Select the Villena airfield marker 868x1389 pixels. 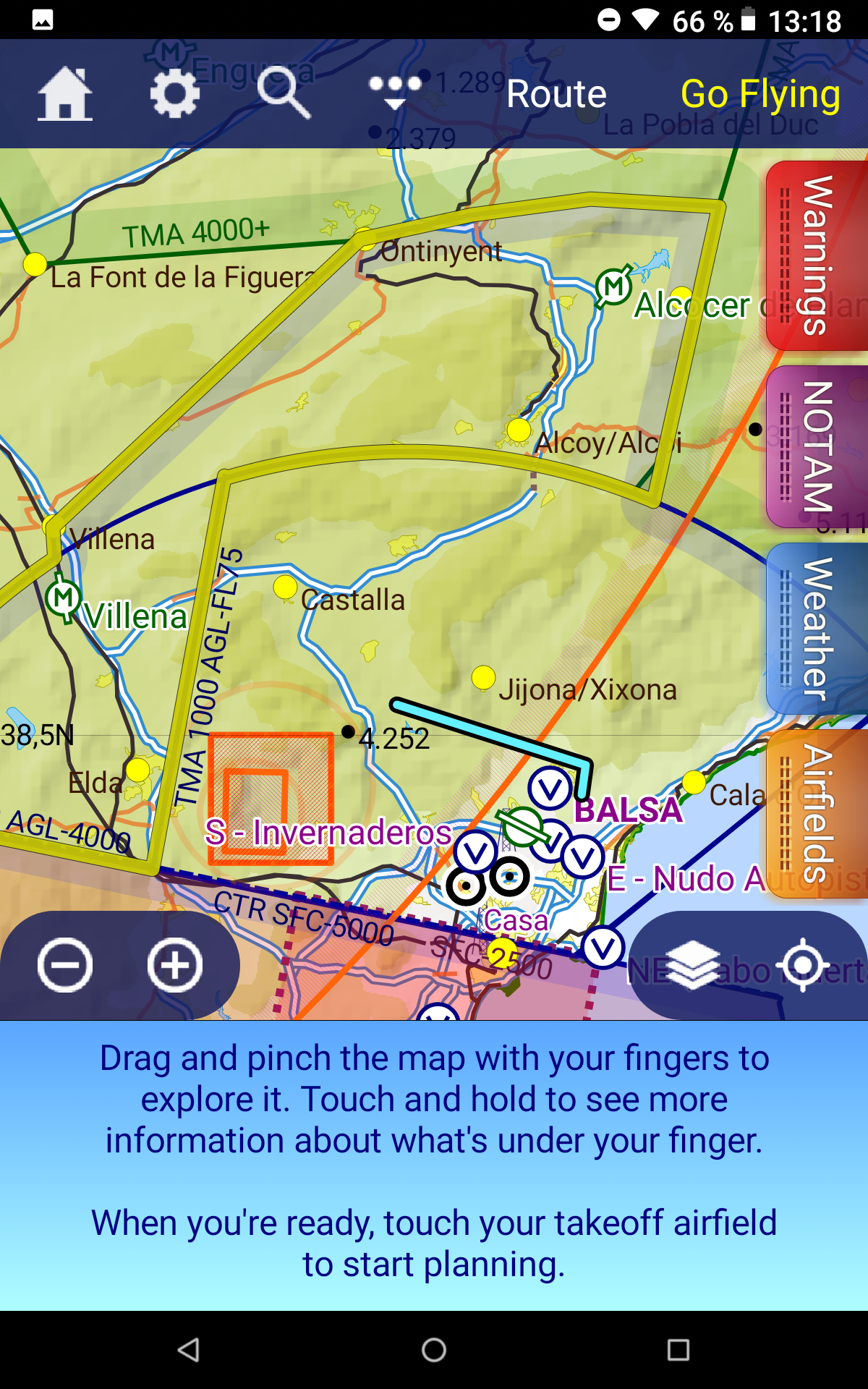tap(63, 598)
